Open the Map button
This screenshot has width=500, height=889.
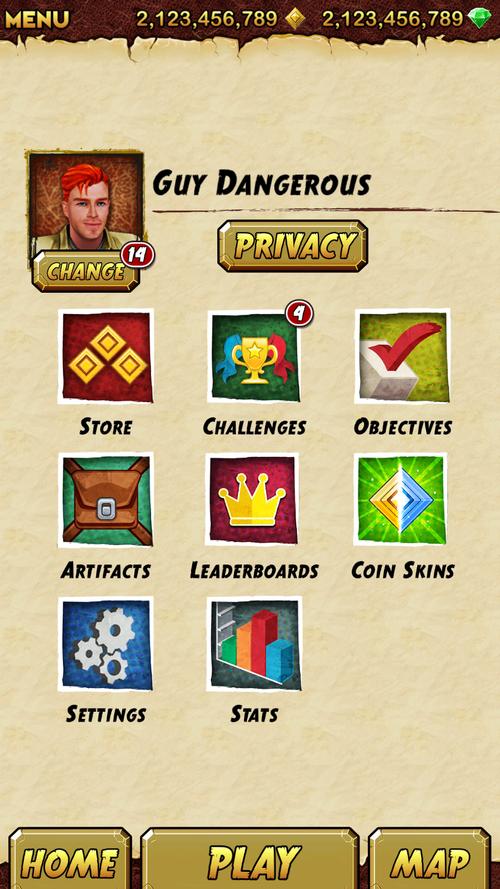pyautogui.click(x=430, y=861)
